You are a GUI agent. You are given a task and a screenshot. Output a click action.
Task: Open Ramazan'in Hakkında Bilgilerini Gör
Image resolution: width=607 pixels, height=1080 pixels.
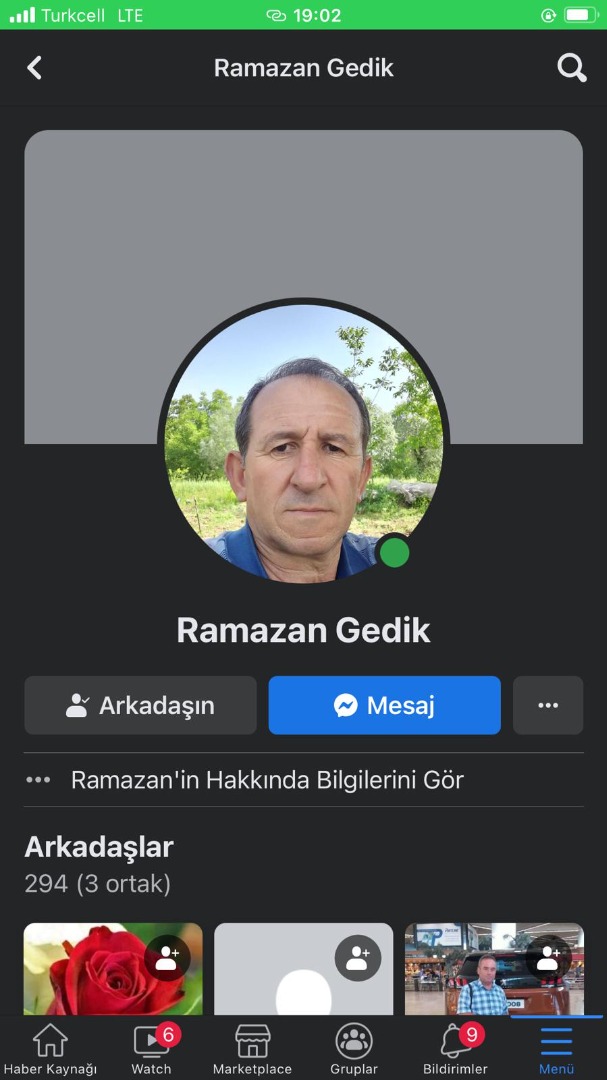click(x=267, y=780)
